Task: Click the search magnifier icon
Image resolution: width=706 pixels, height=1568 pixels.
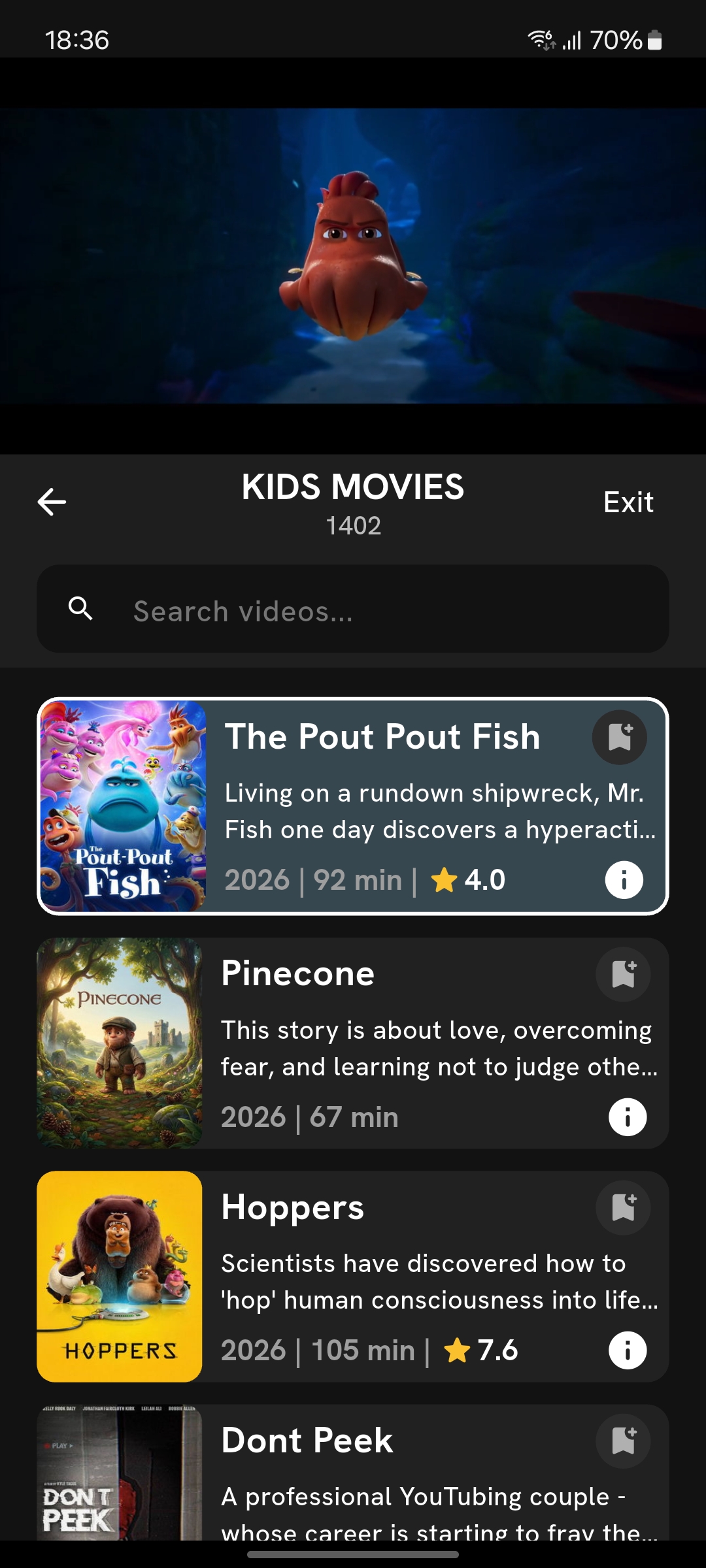Action: (x=81, y=608)
